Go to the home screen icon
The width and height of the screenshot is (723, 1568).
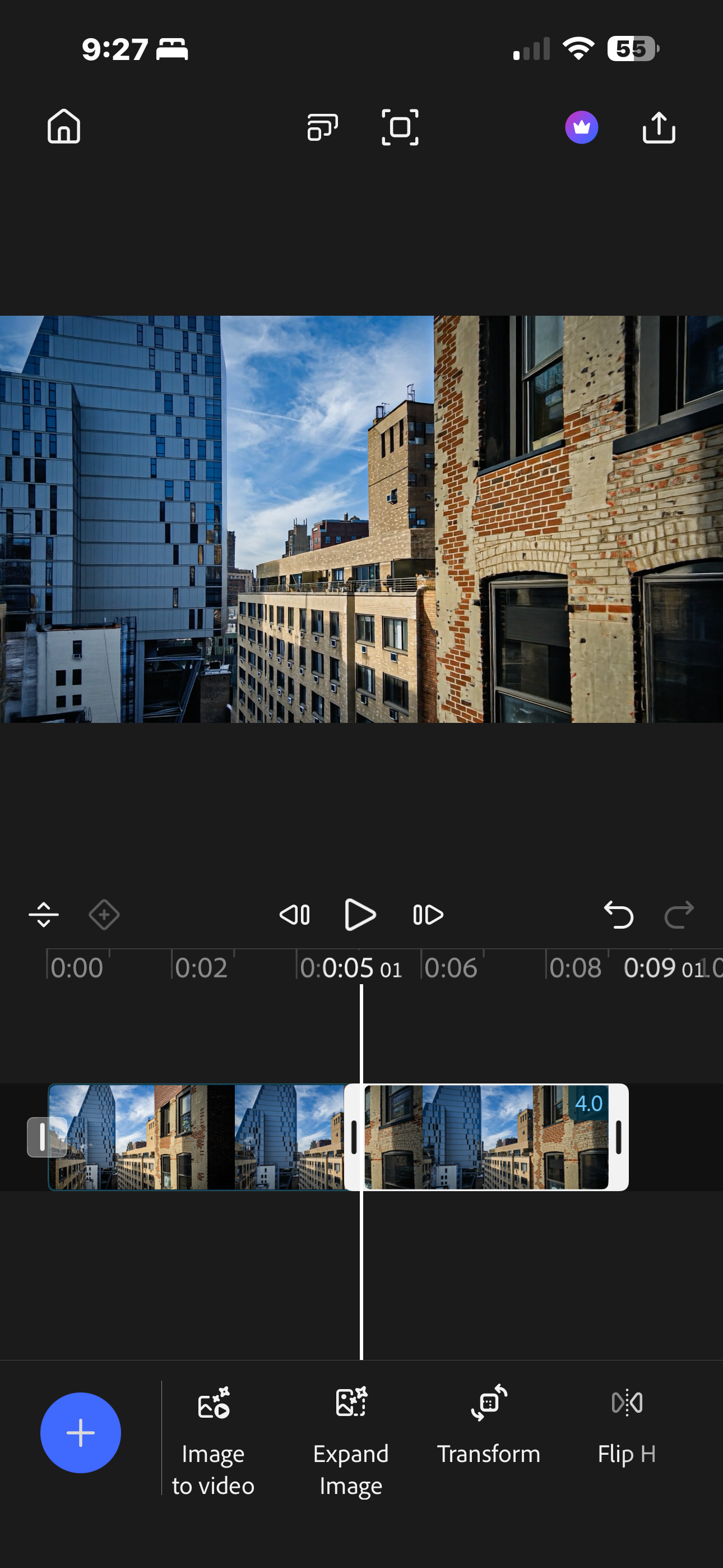coord(64,127)
